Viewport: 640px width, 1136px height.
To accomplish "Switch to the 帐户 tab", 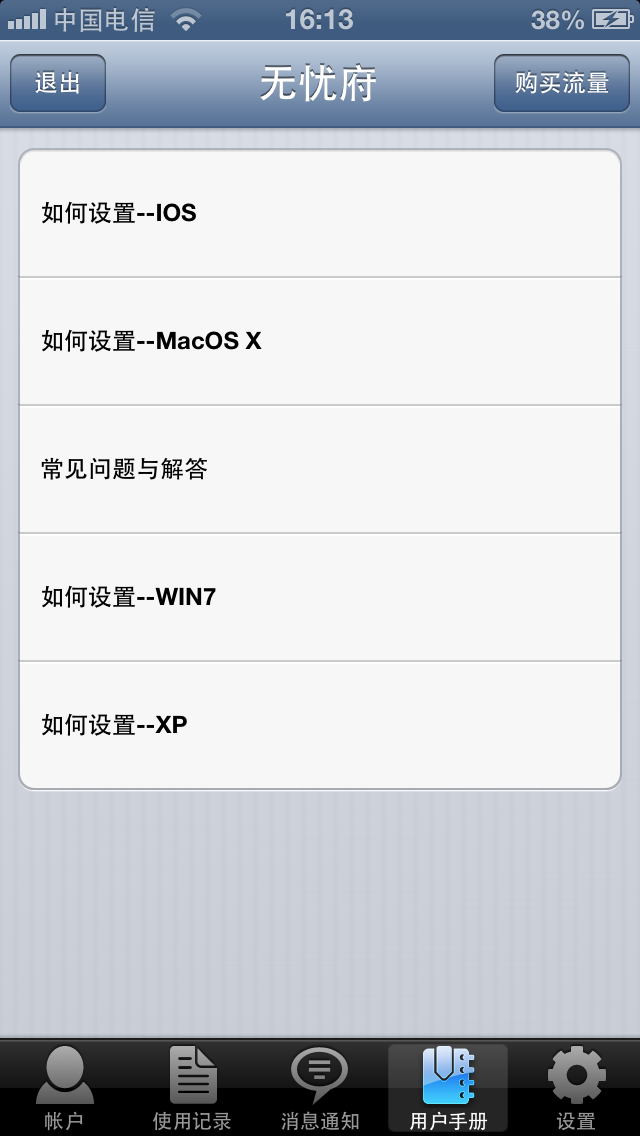I will click(x=64, y=1088).
